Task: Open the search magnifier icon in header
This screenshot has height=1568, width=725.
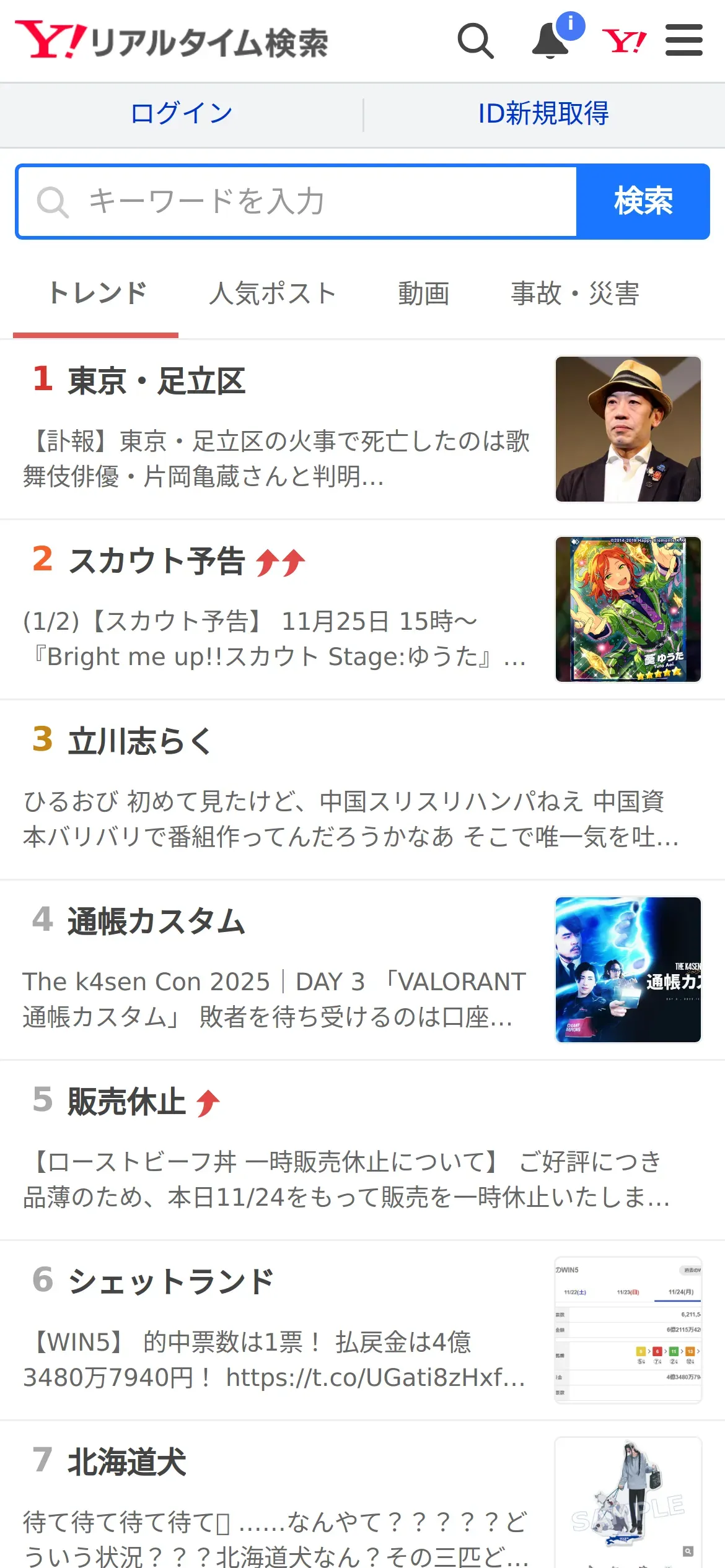Action: pyautogui.click(x=475, y=41)
